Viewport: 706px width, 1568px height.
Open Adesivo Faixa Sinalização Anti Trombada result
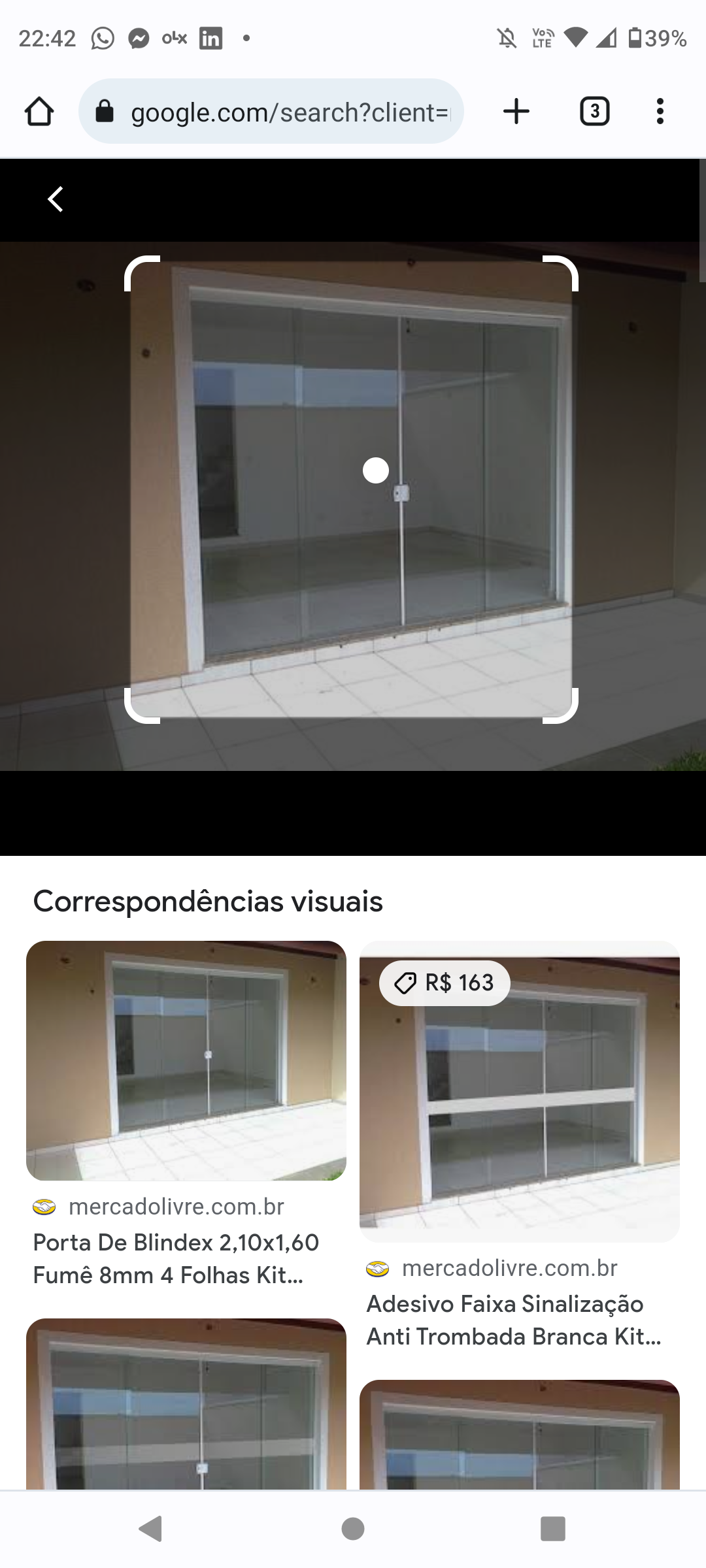[x=514, y=1320]
